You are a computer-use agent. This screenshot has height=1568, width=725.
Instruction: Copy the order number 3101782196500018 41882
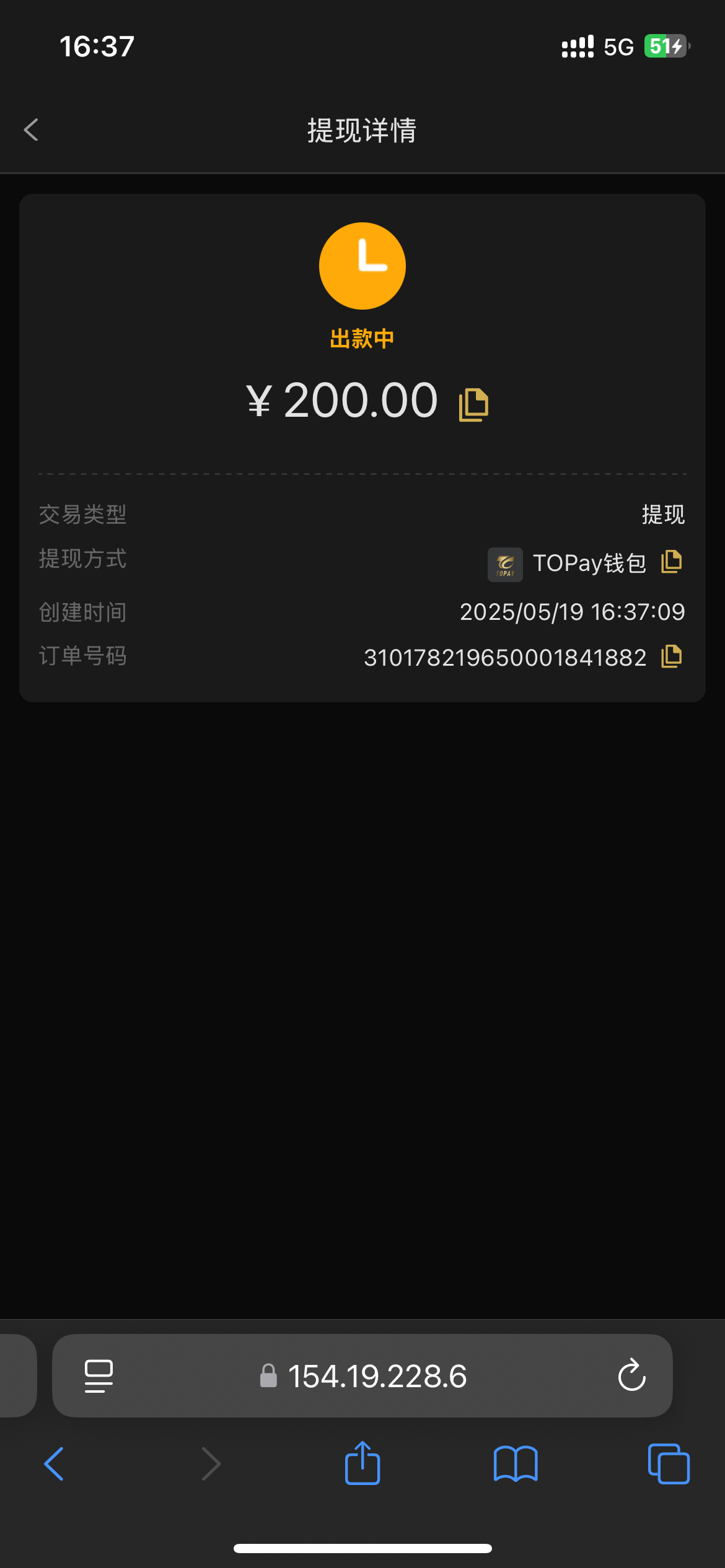671,656
